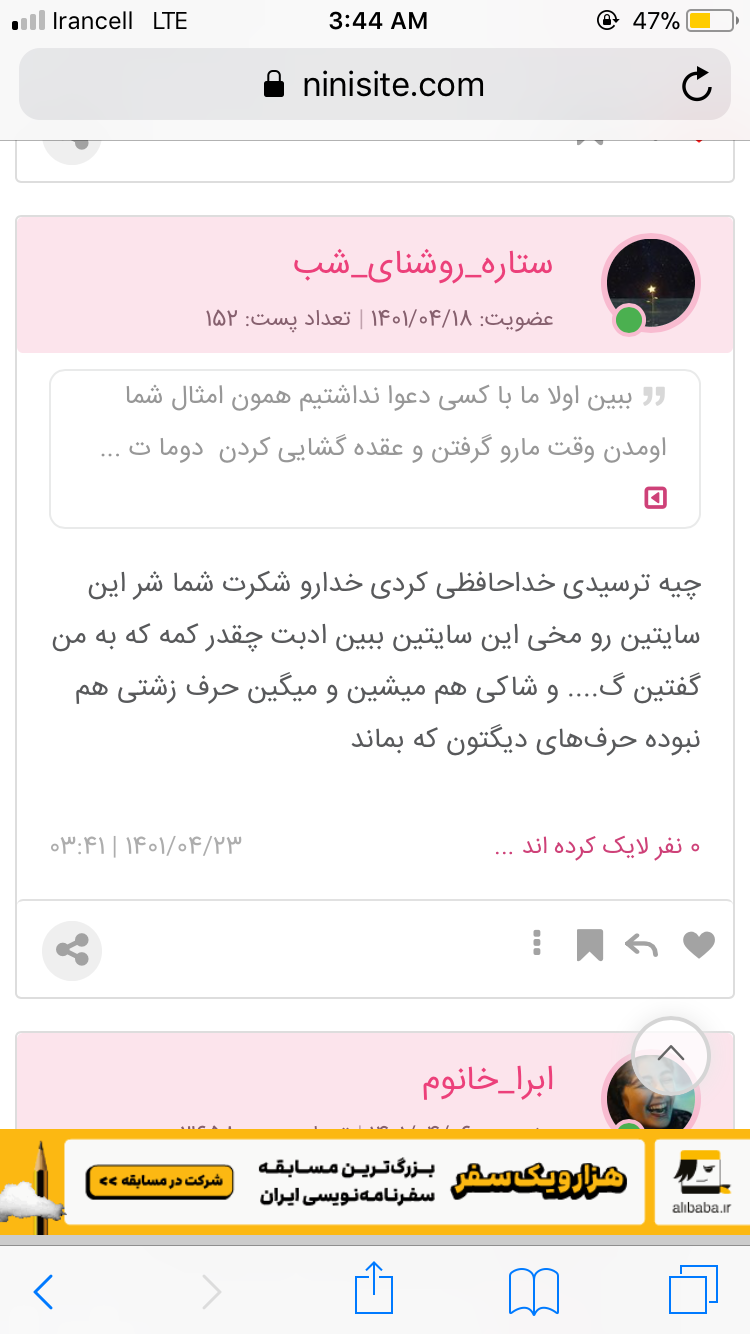Jump to top with the up arrow button
The height and width of the screenshot is (1334, 750).
click(x=671, y=1055)
